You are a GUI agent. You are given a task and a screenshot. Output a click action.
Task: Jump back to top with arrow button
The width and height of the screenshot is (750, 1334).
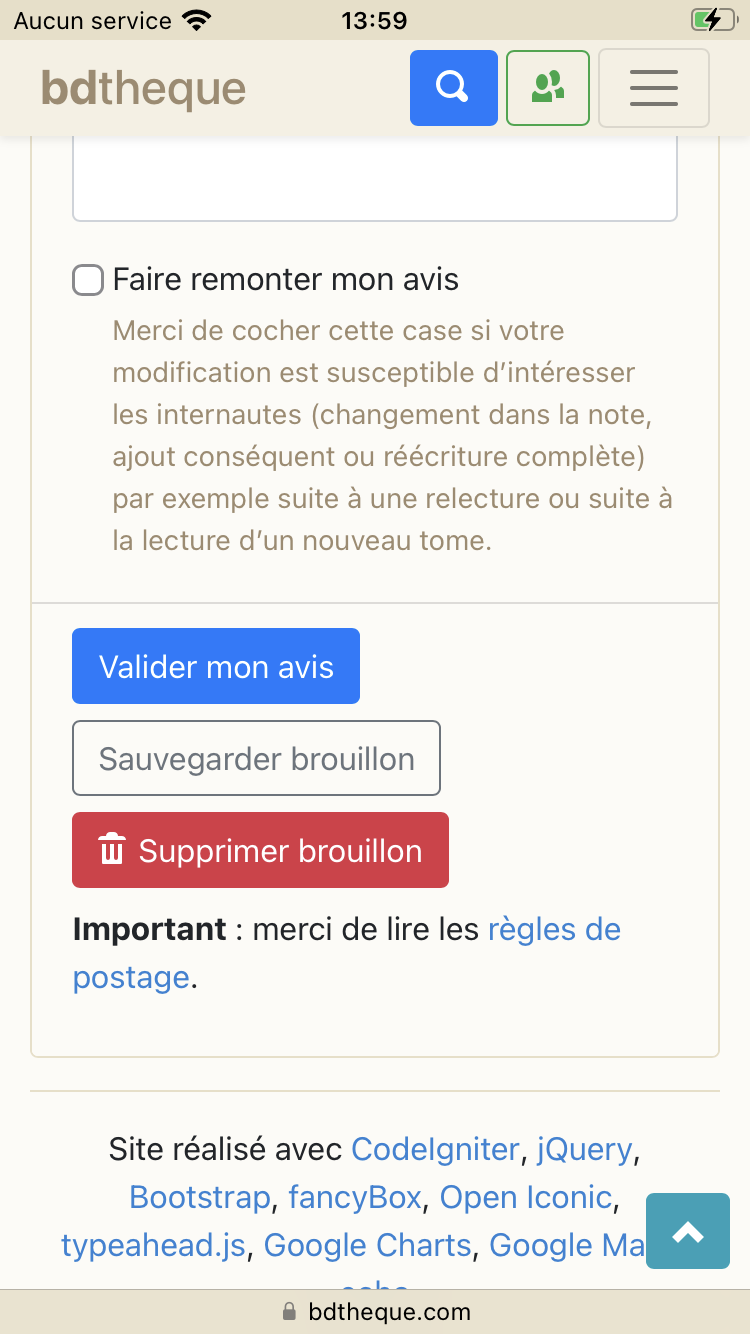click(x=688, y=1231)
